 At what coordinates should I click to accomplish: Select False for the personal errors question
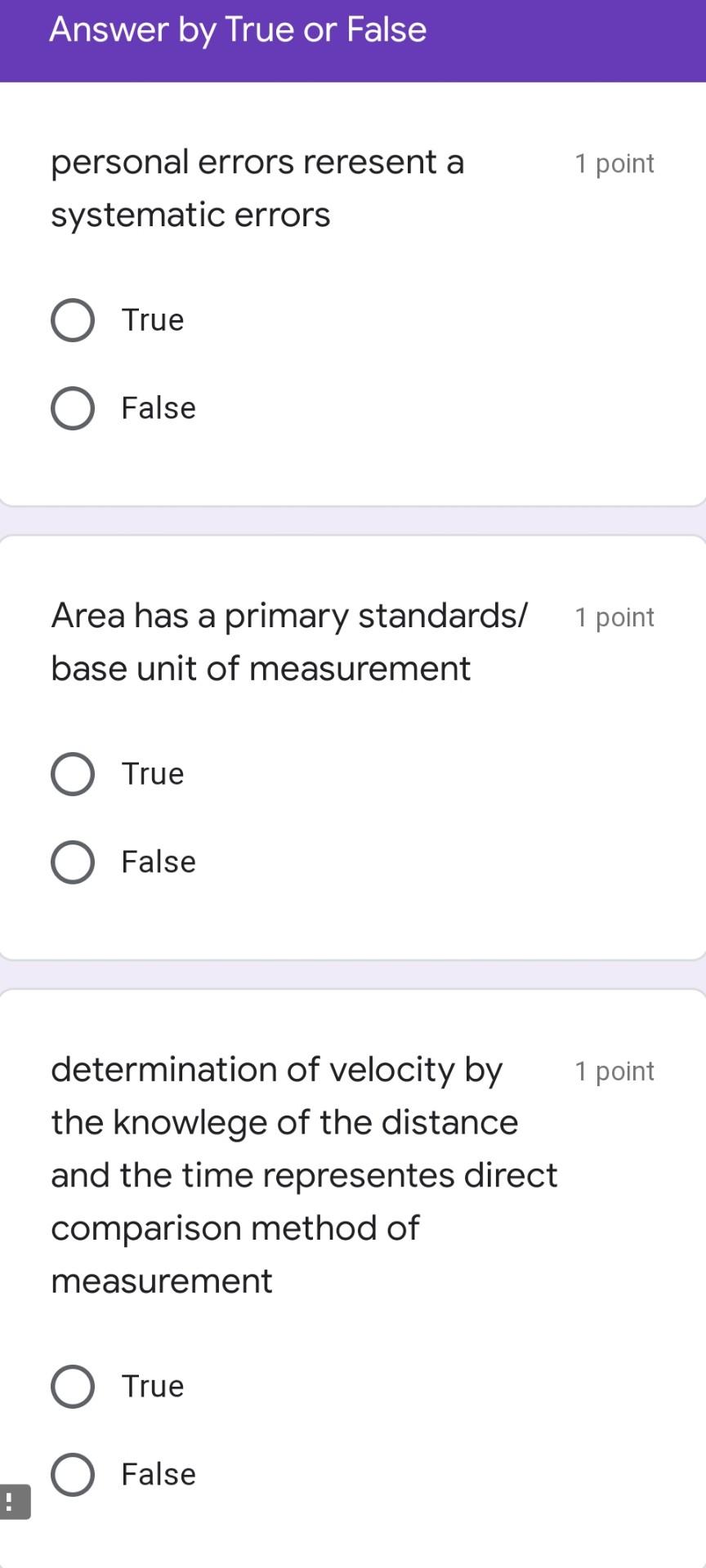(72, 408)
